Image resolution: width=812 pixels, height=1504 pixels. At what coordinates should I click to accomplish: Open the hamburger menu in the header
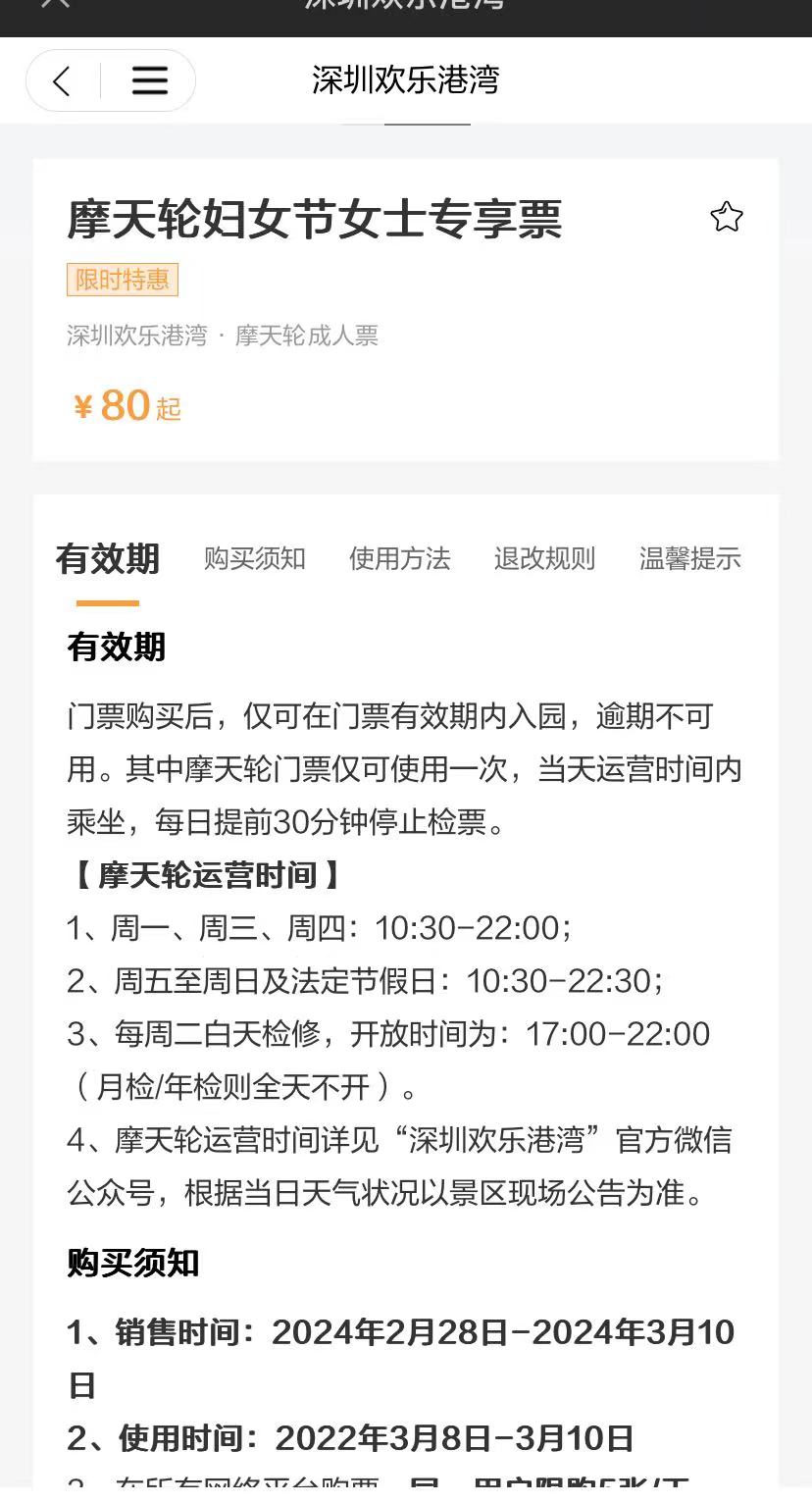[x=149, y=80]
